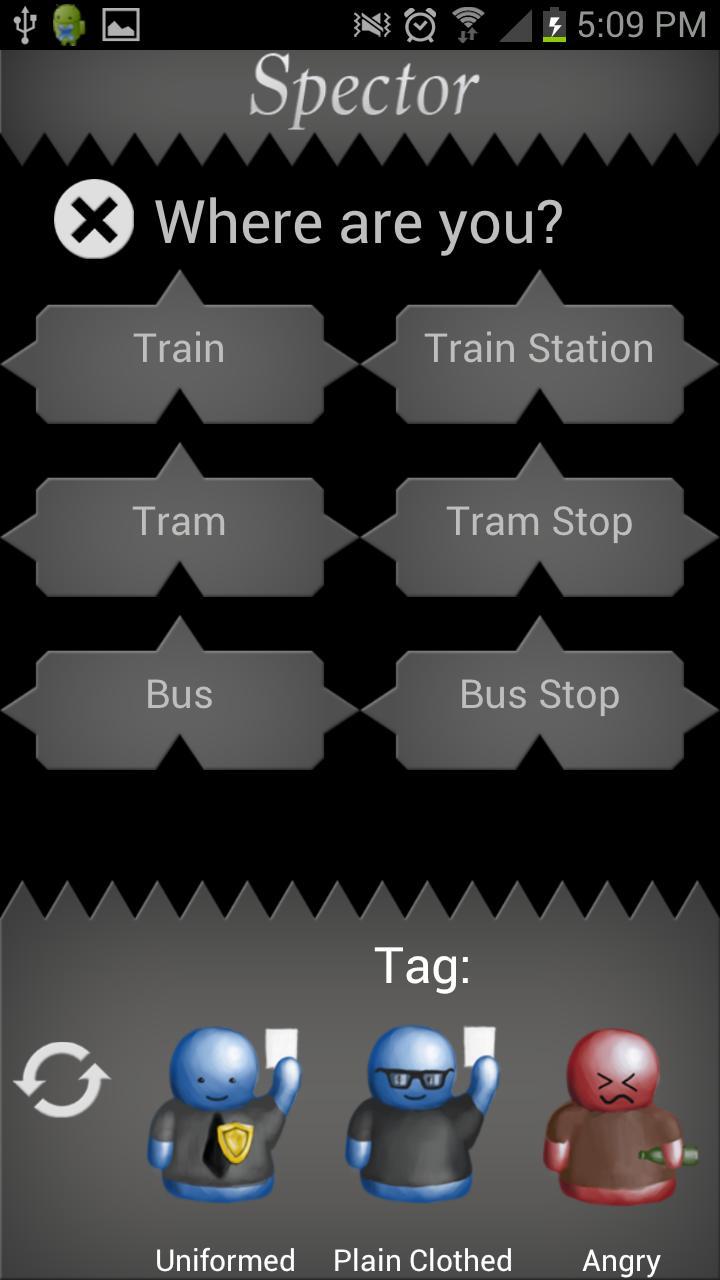720x1280 pixels.
Task: Tap the refresh arrows icon
Action: point(62,1080)
